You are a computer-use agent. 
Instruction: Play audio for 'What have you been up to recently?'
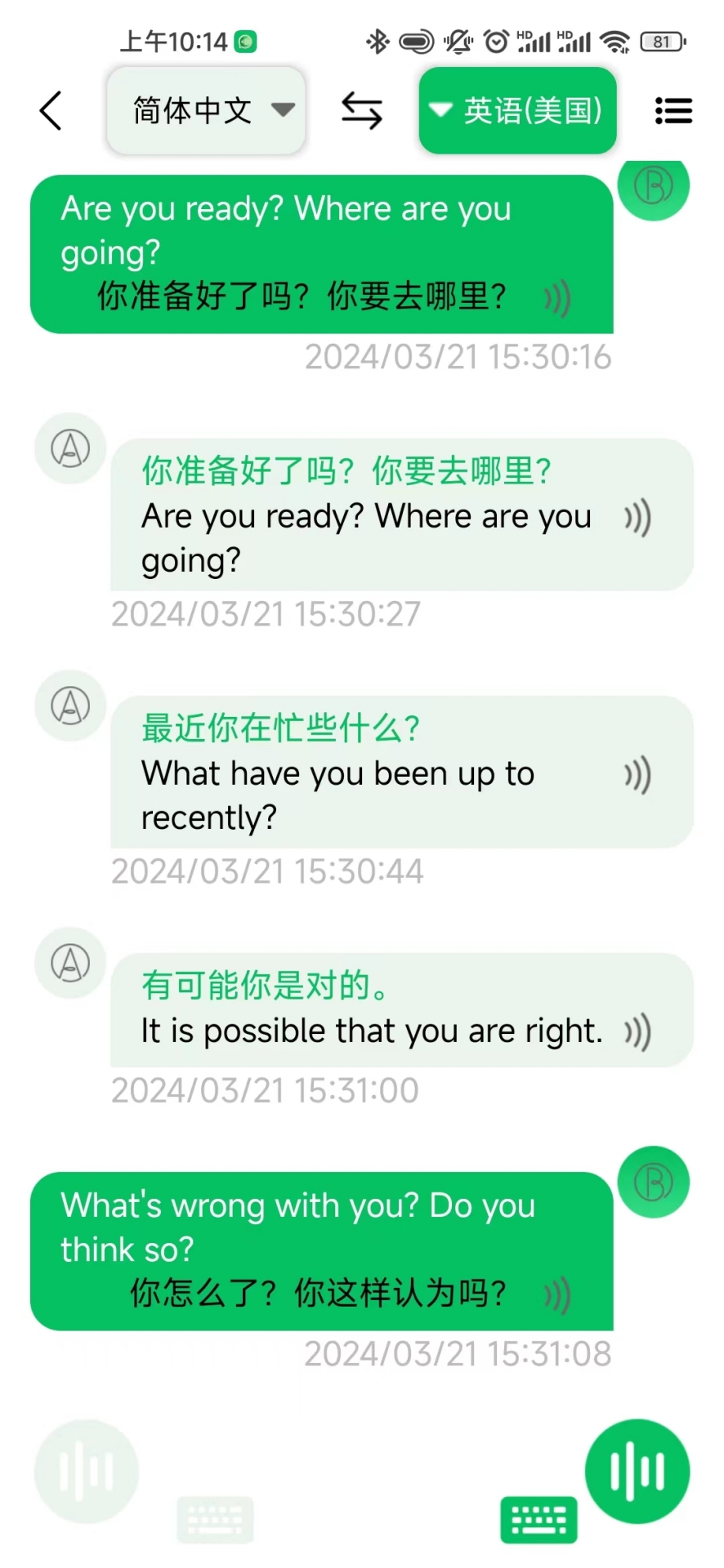pos(636,774)
